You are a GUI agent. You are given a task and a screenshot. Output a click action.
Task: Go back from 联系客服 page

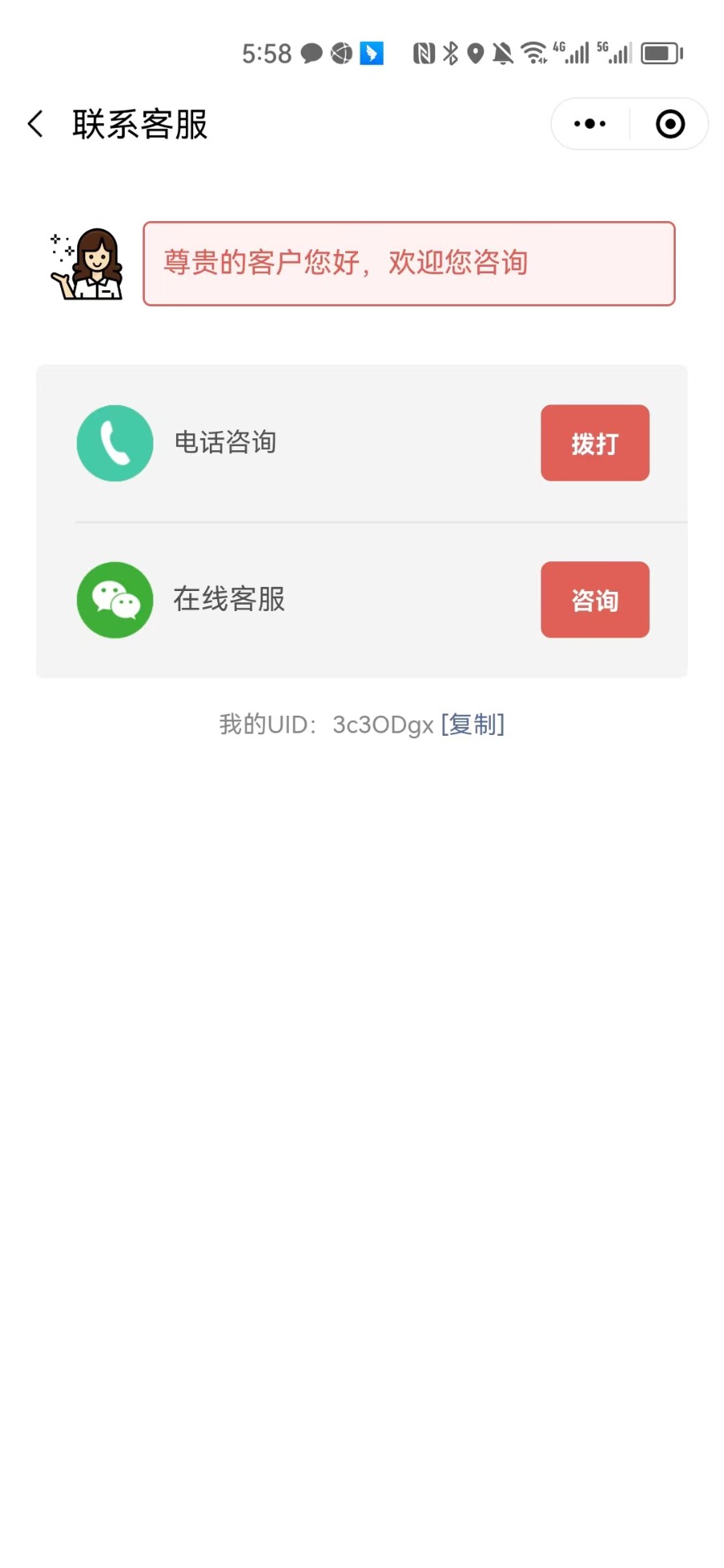pyautogui.click(x=35, y=124)
